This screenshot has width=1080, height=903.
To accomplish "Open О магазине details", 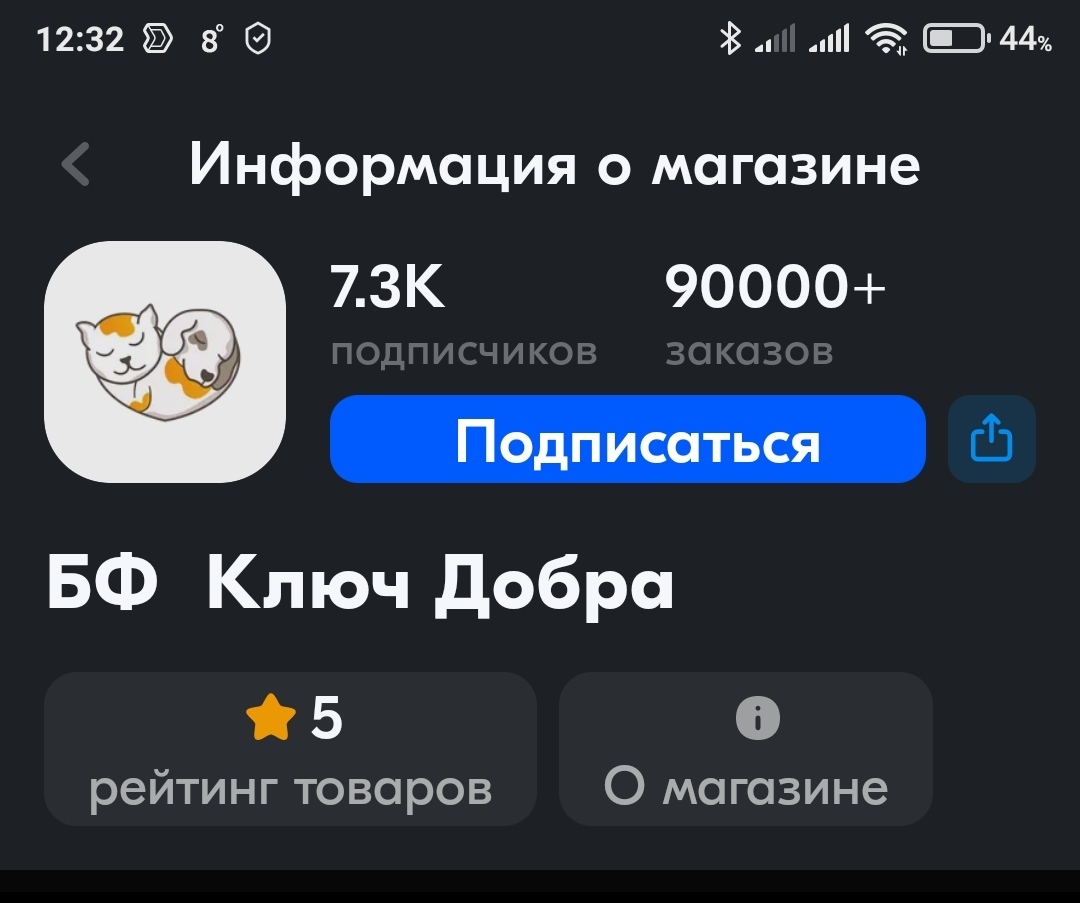I will [x=745, y=749].
